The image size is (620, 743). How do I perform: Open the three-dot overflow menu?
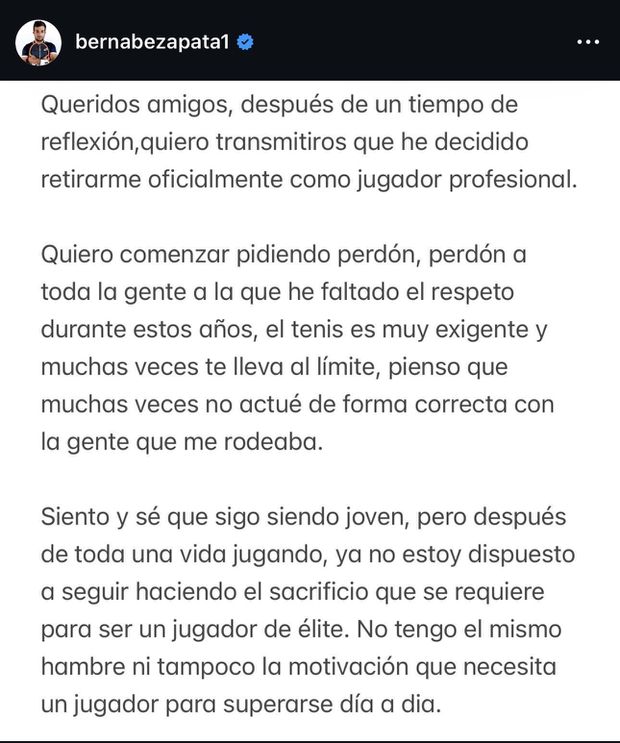tap(588, 43)
